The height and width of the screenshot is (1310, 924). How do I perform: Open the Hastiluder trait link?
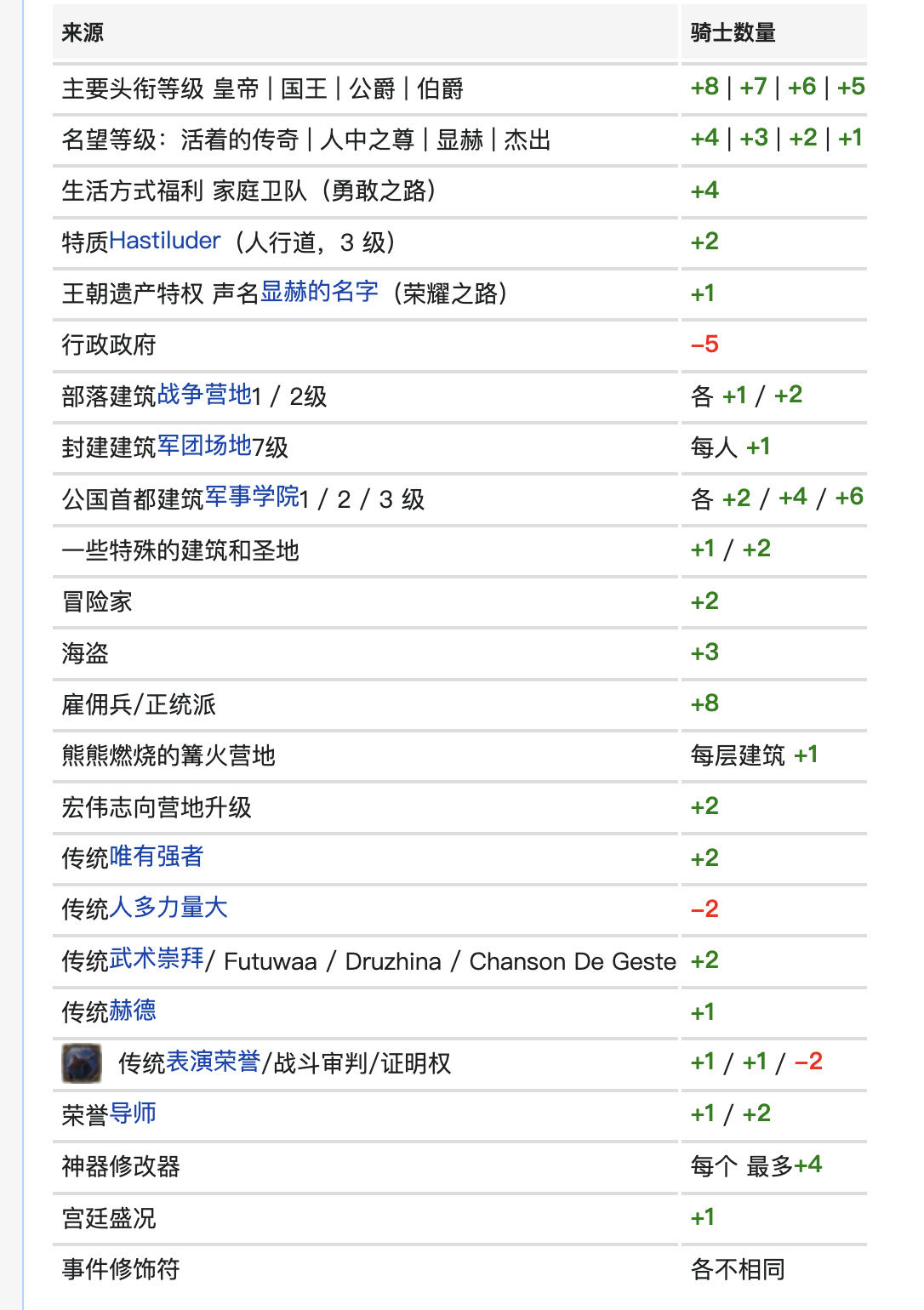pyautogui.click(x=165, y=241)
